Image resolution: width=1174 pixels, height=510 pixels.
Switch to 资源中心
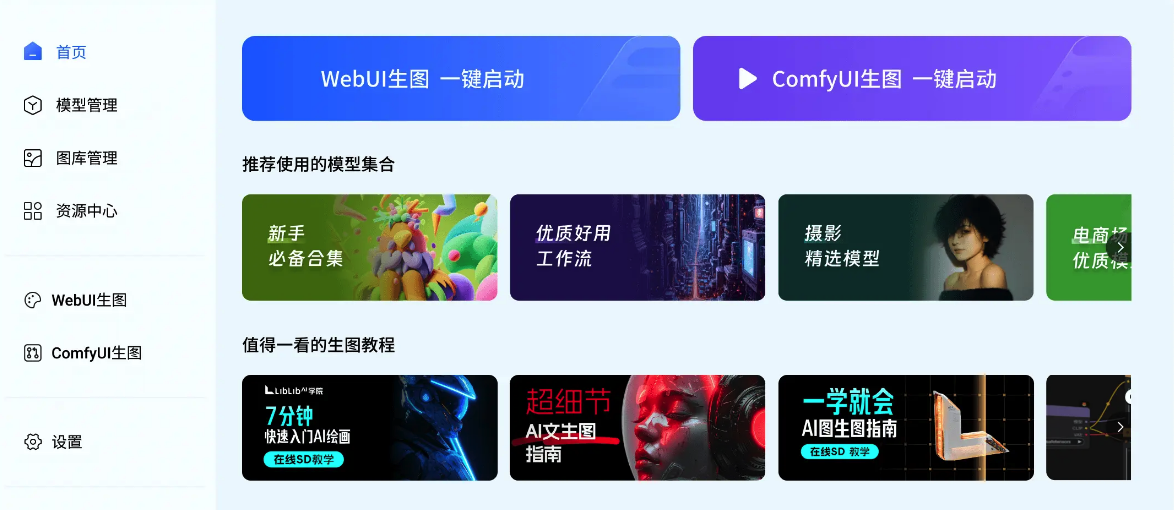pyautogui.click(x=86, y=211)
